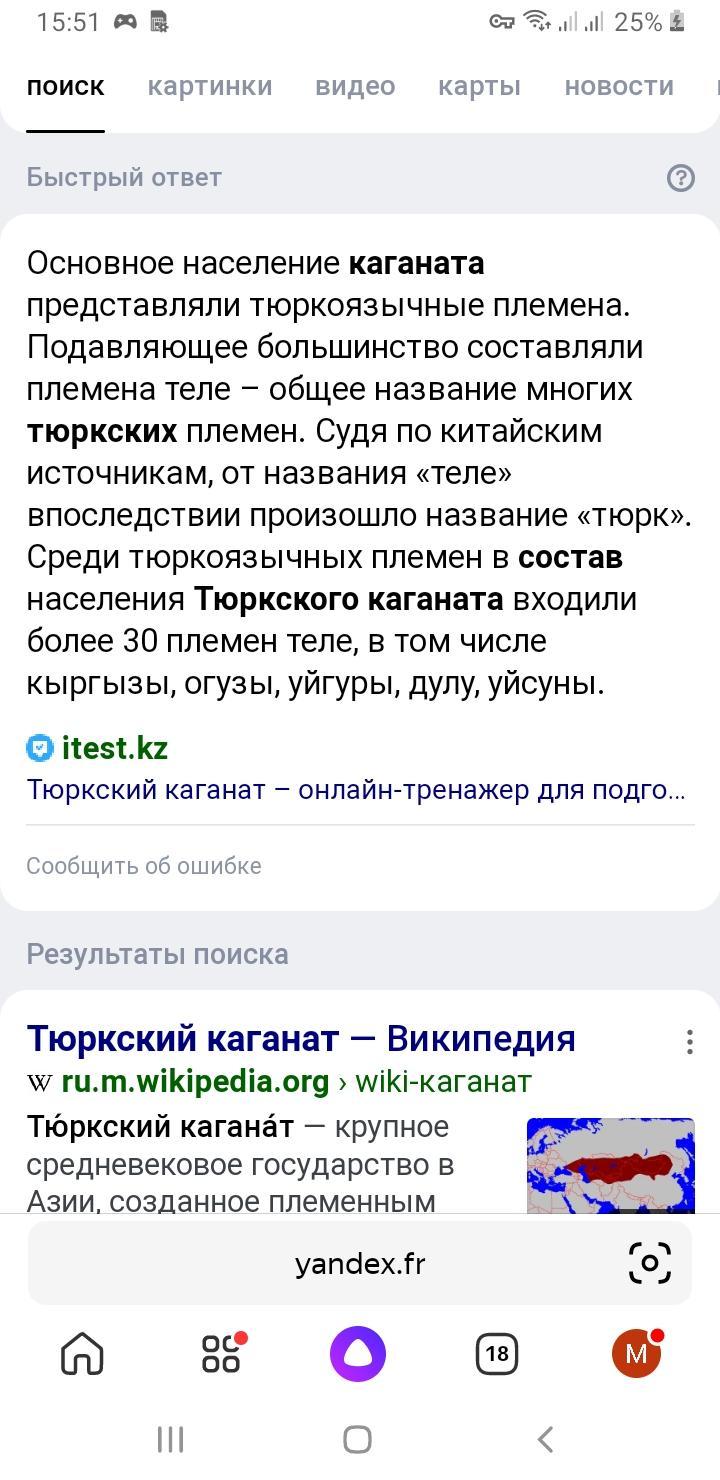Switch to the картинки tab
Image resolution: width=720 pixels, height=1480 pixels.
pyautogui.click(x=209, y=87)
